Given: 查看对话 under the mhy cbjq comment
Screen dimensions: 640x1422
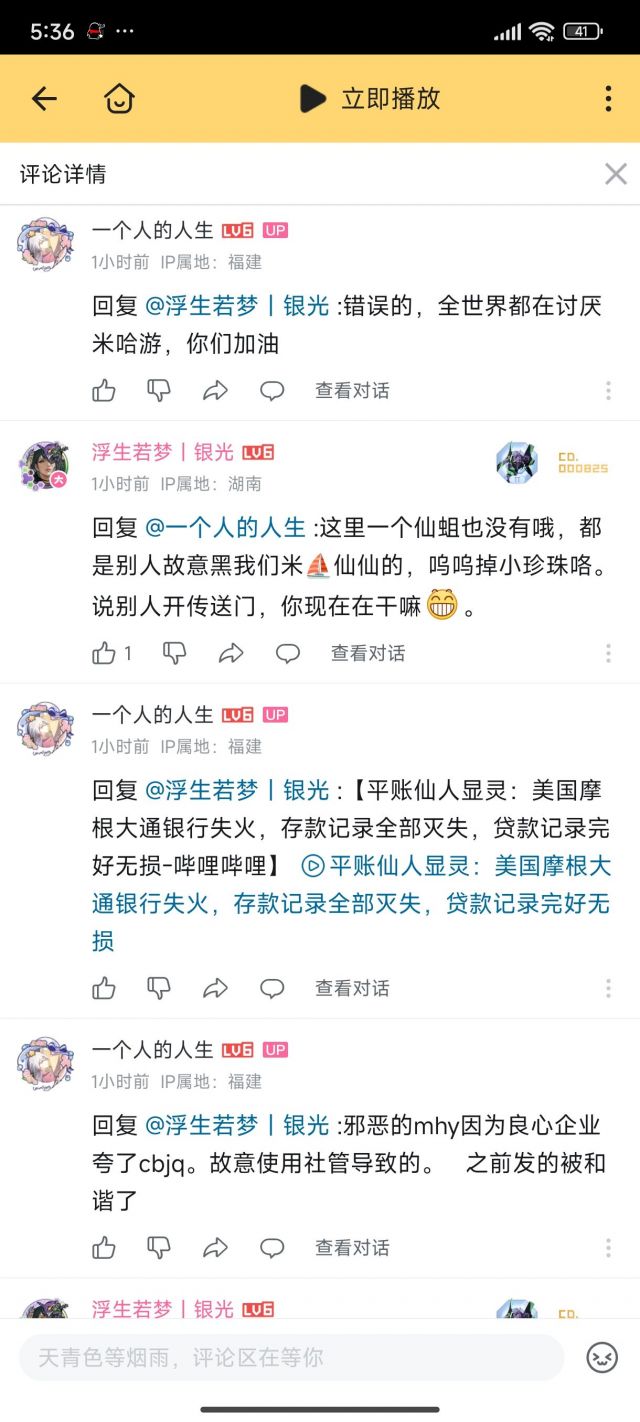Looking at the screenshot, I should coord(352,1248).
